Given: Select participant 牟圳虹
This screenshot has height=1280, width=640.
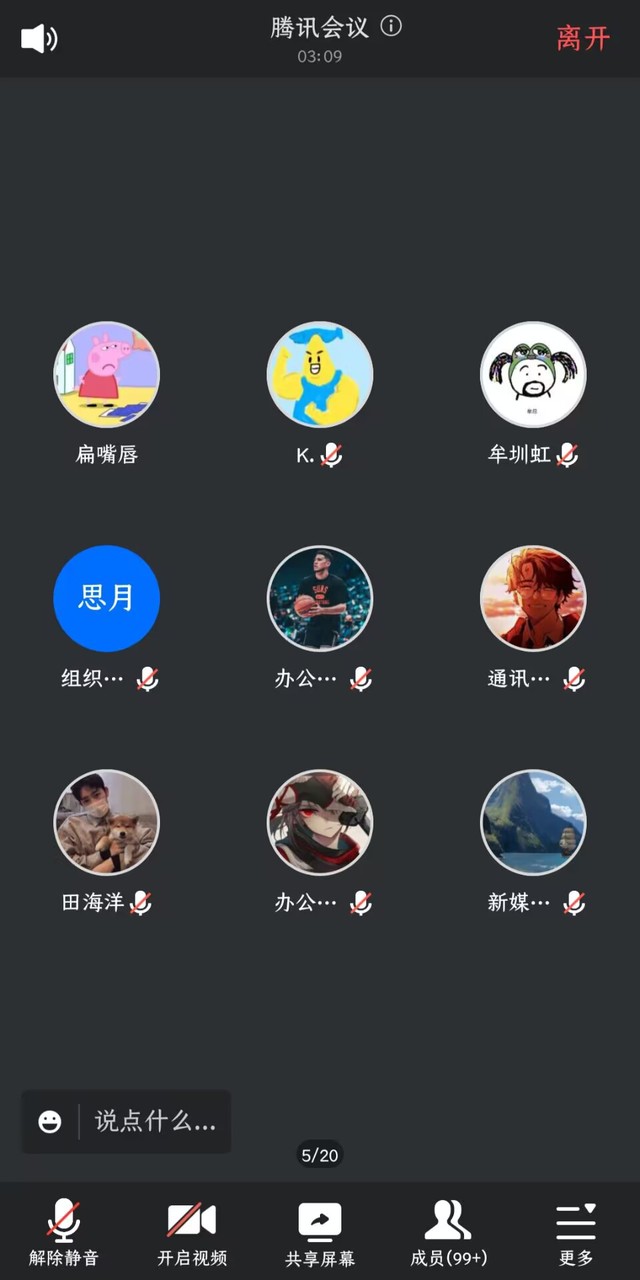Looking at the screenshot, I should click(533, 375).
